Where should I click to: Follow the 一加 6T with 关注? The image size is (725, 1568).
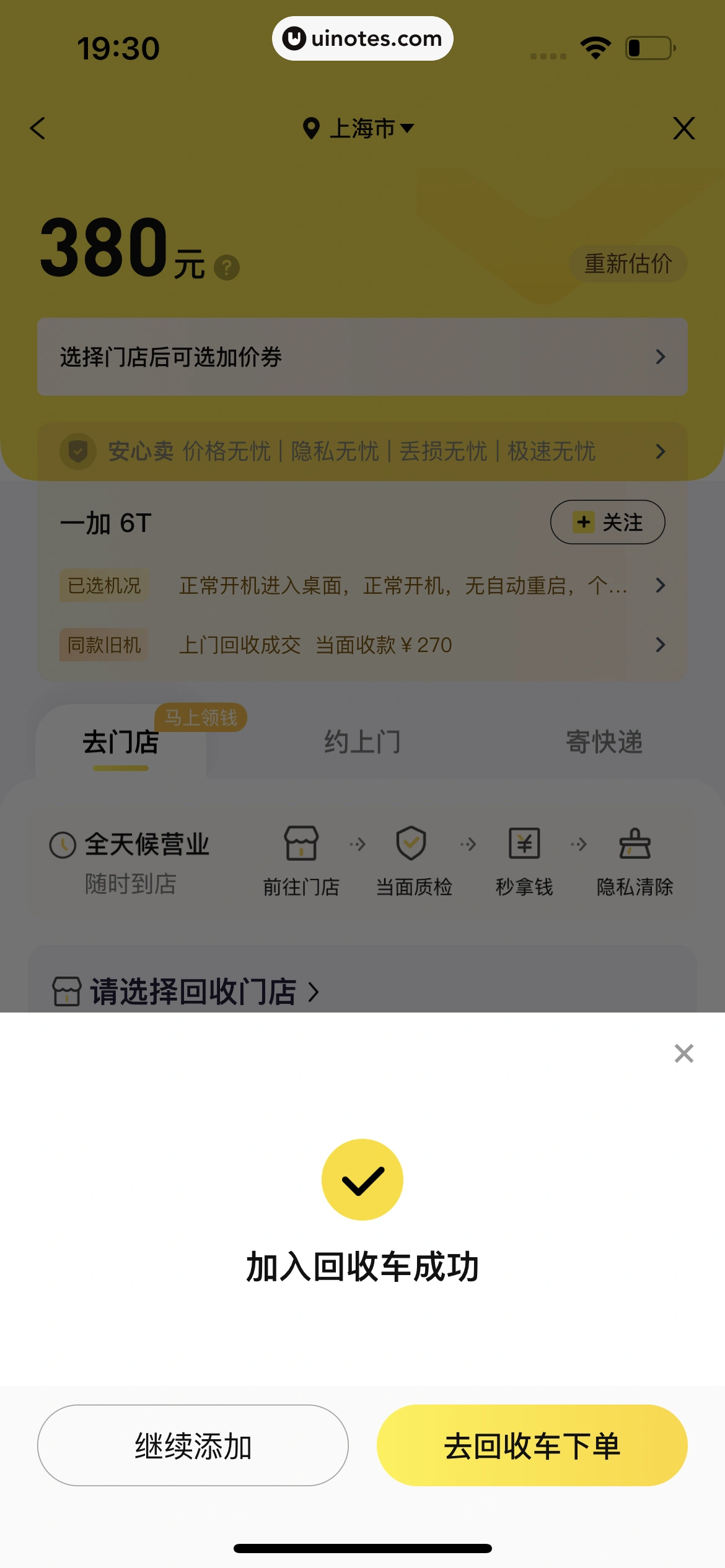point(607,522)
